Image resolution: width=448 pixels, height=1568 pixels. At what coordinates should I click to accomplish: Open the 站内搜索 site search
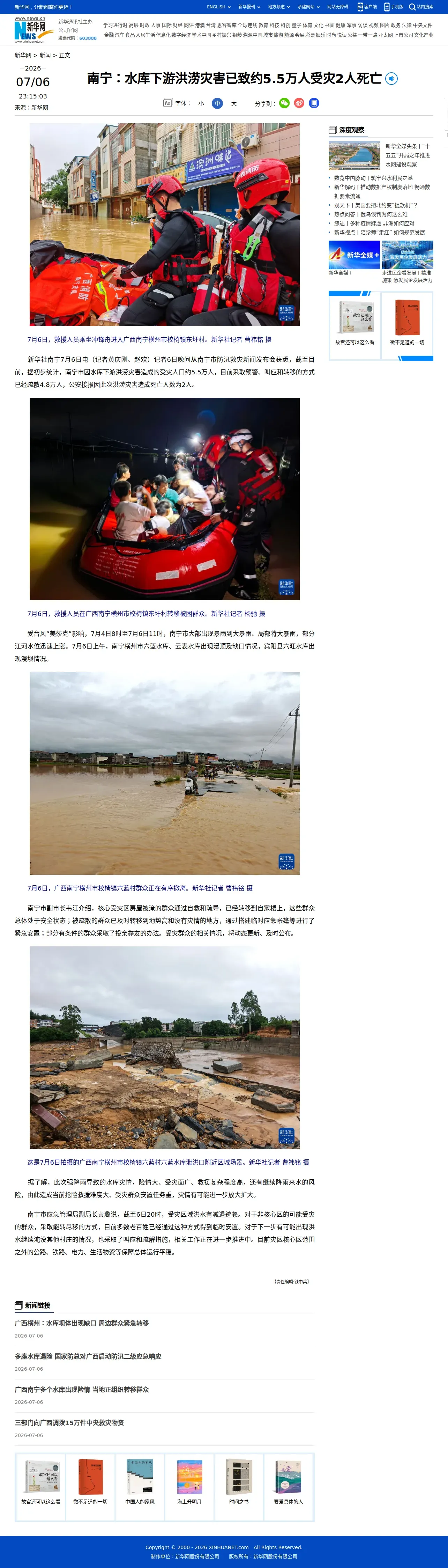(421, 7)
